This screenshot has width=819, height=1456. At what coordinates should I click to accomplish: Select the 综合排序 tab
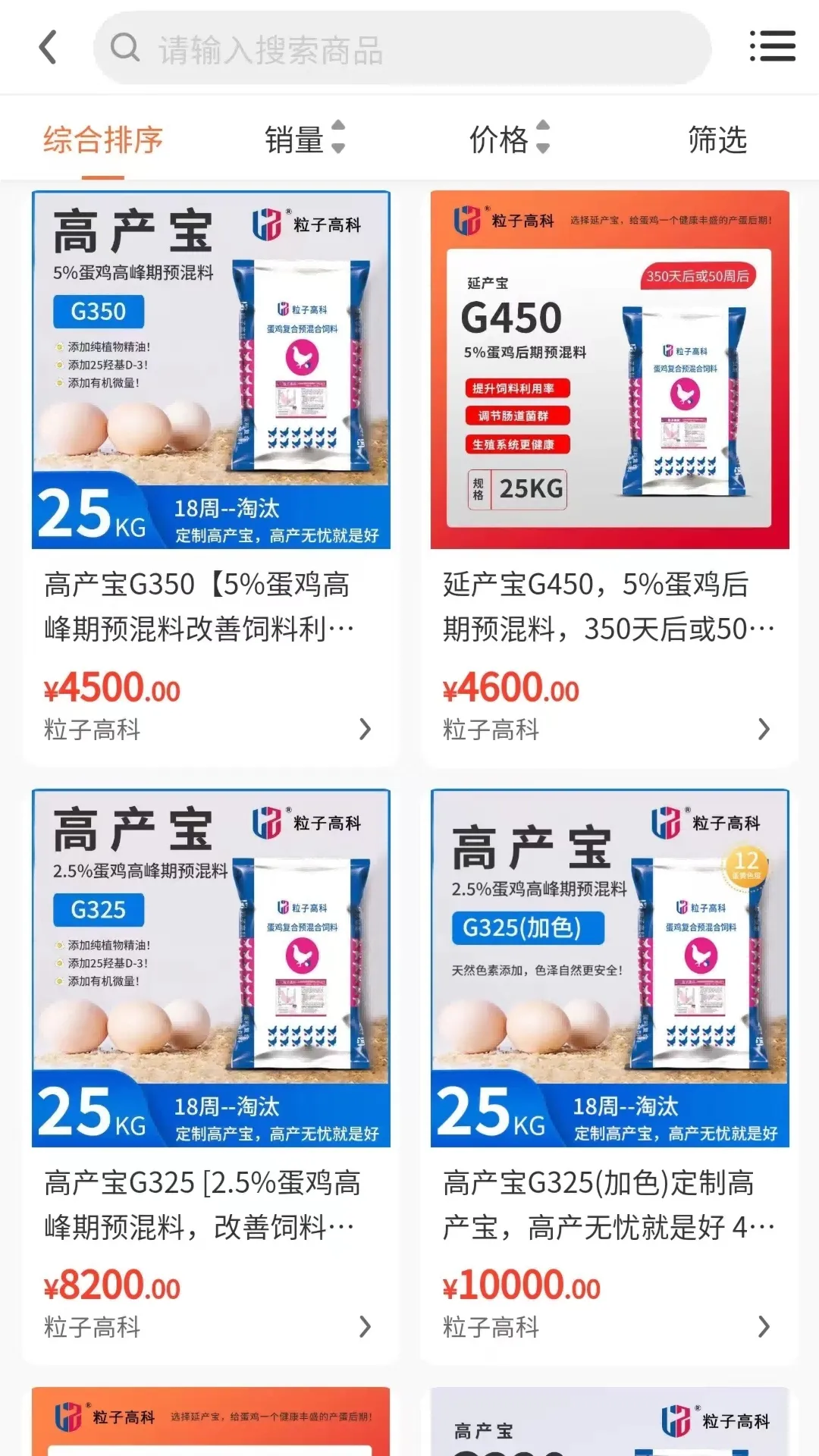(x=102, y=139)
